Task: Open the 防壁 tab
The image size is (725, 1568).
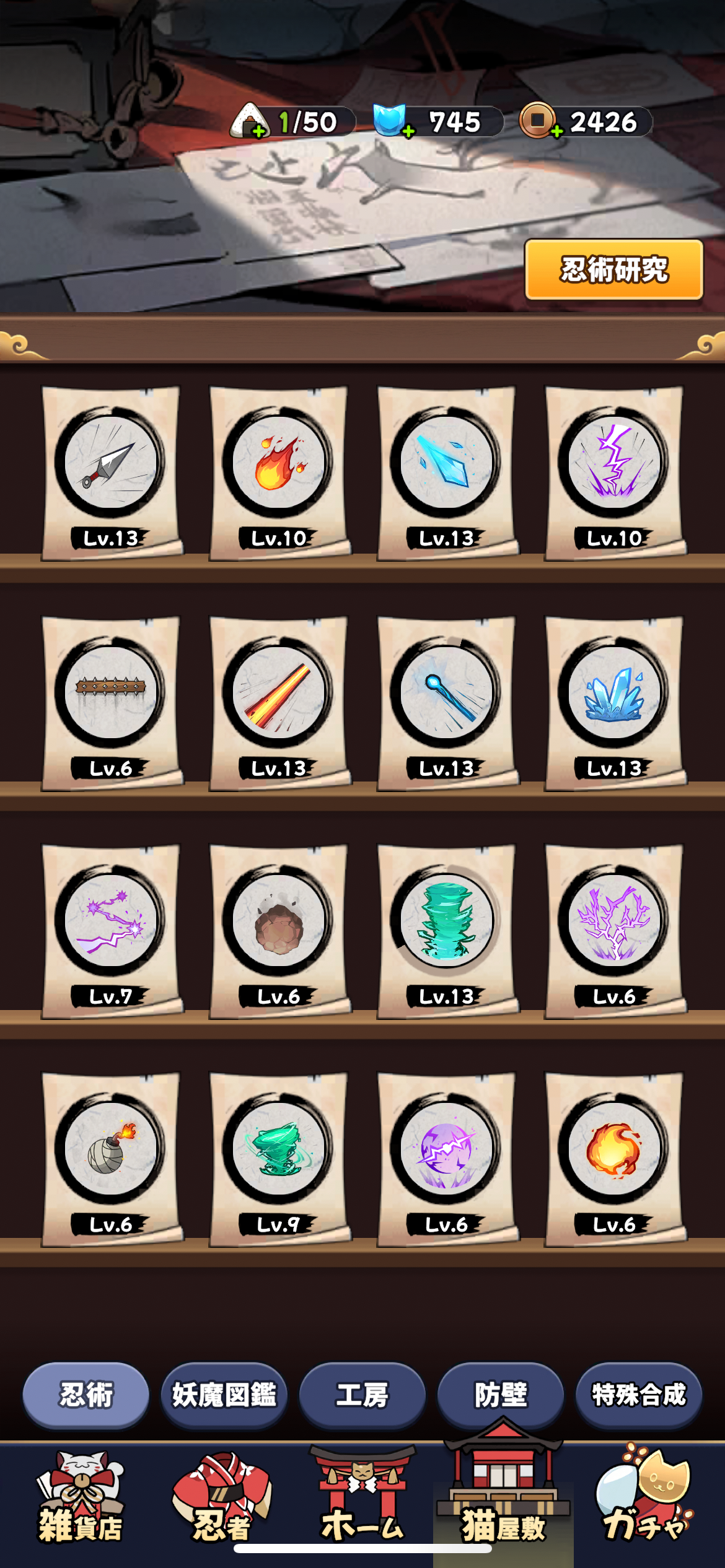Action: click(x=501, y=1395)
